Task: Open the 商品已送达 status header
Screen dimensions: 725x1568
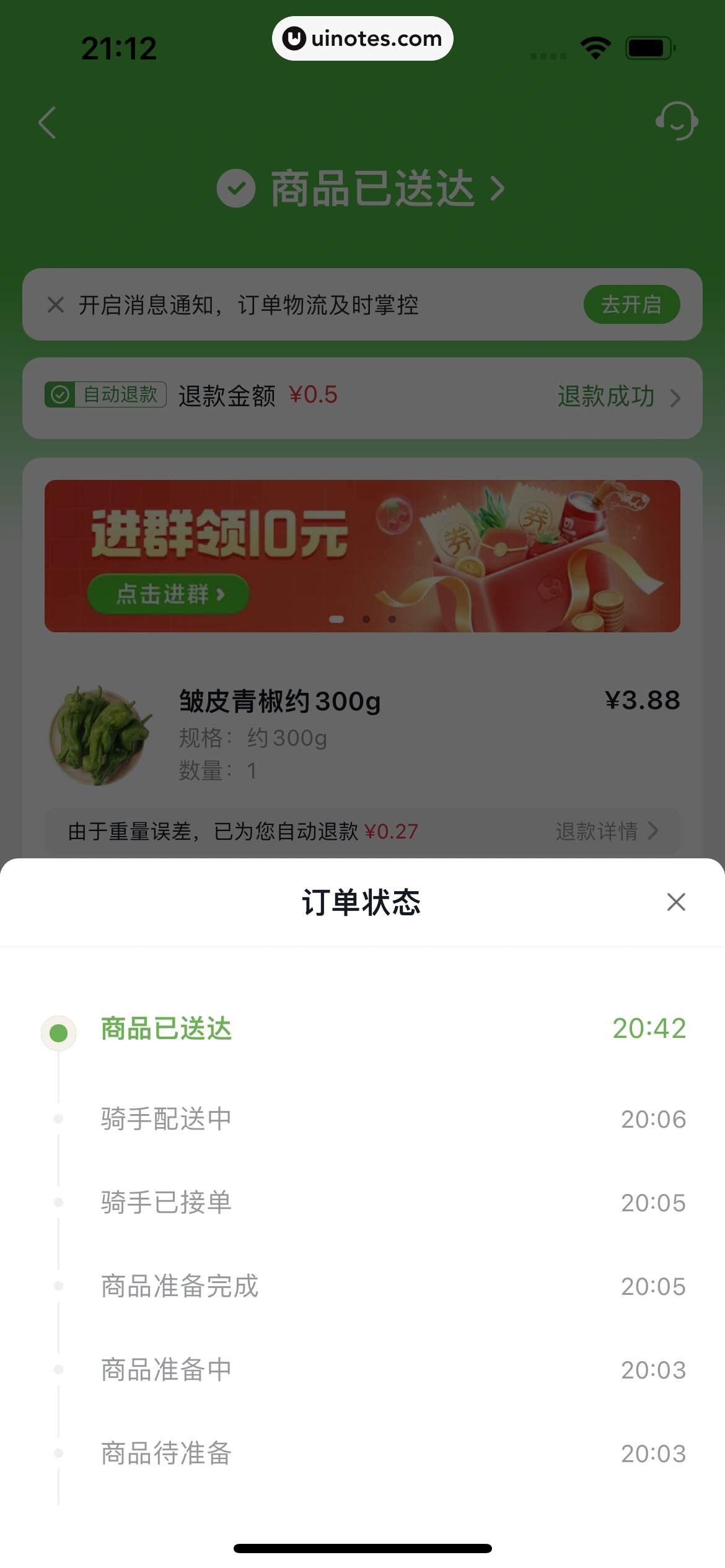Action: click(x=361, y=188)
